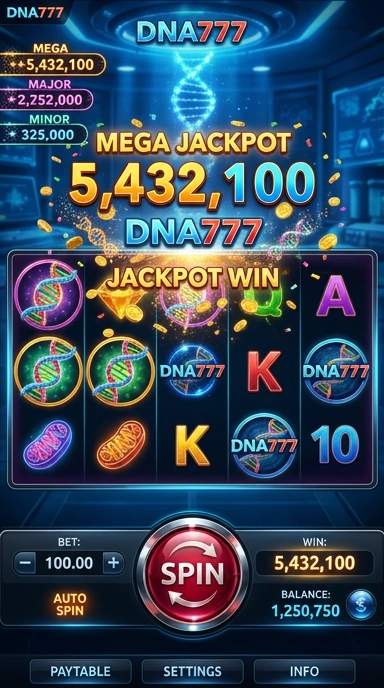The image size is (384, 688).
Task: Open SETTINGS
Action: [192, 671]
